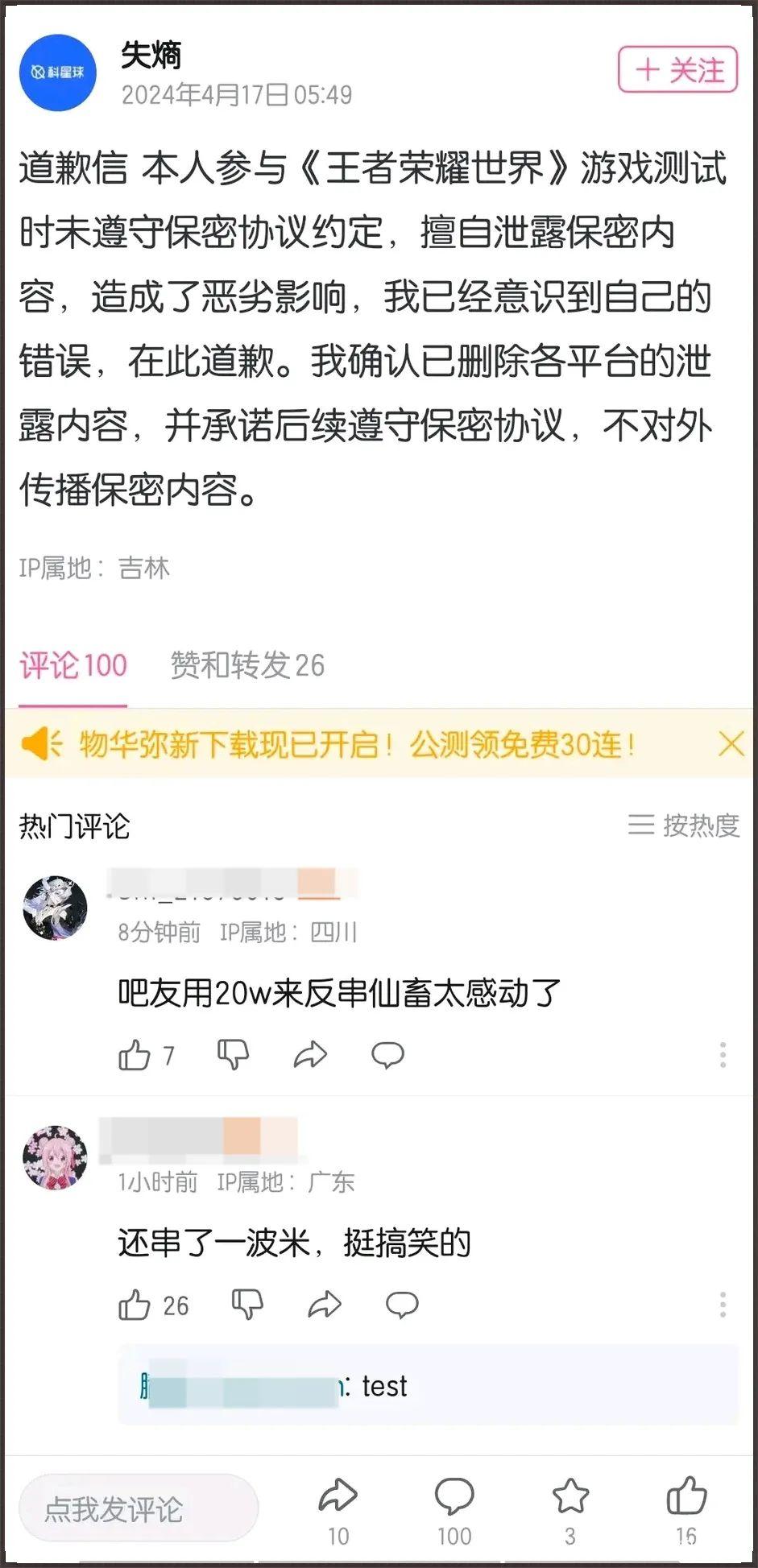Tap the 点我发评论 comment box
Viewport: 758px width, 1568px height.
point(138,1508)
